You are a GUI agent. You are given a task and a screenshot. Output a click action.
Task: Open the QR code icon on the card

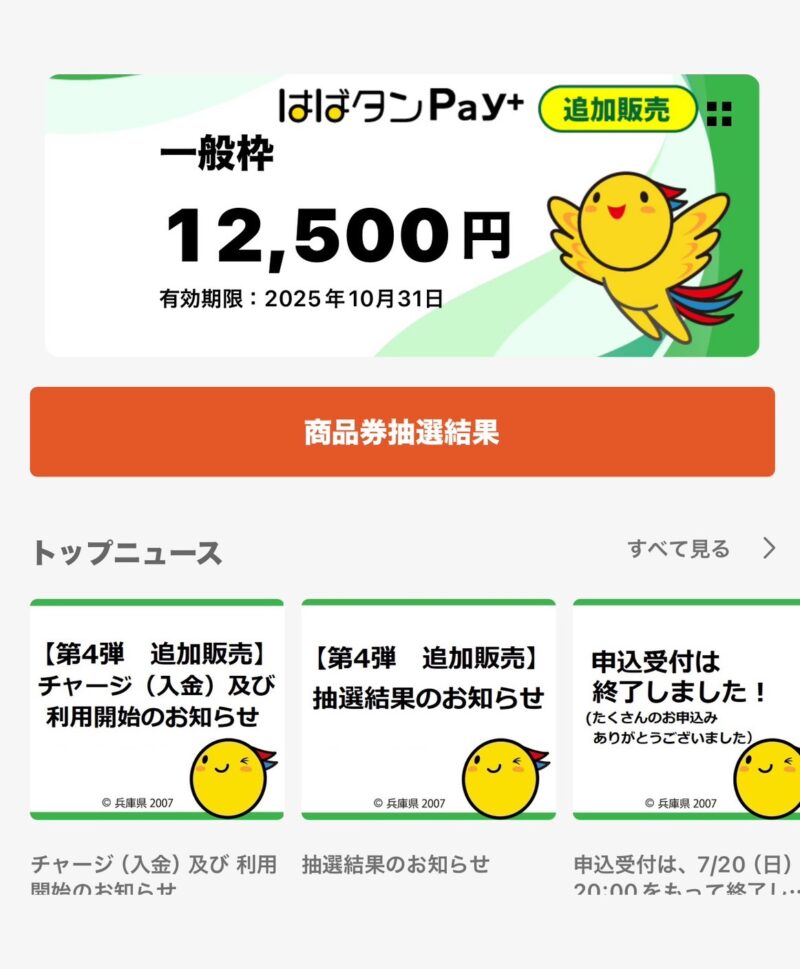point(719,114)
